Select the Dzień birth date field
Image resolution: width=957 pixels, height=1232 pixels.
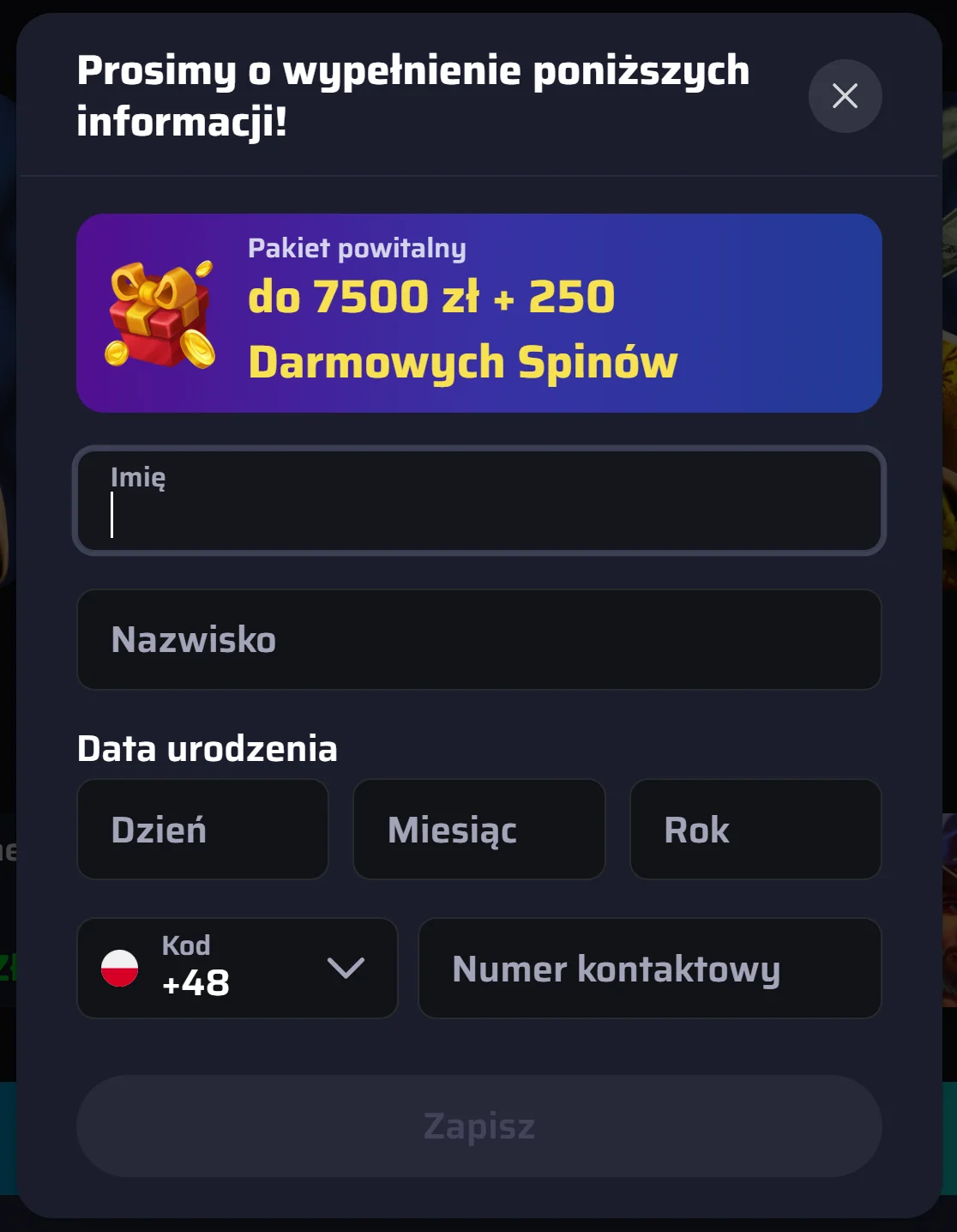[202, 830]
